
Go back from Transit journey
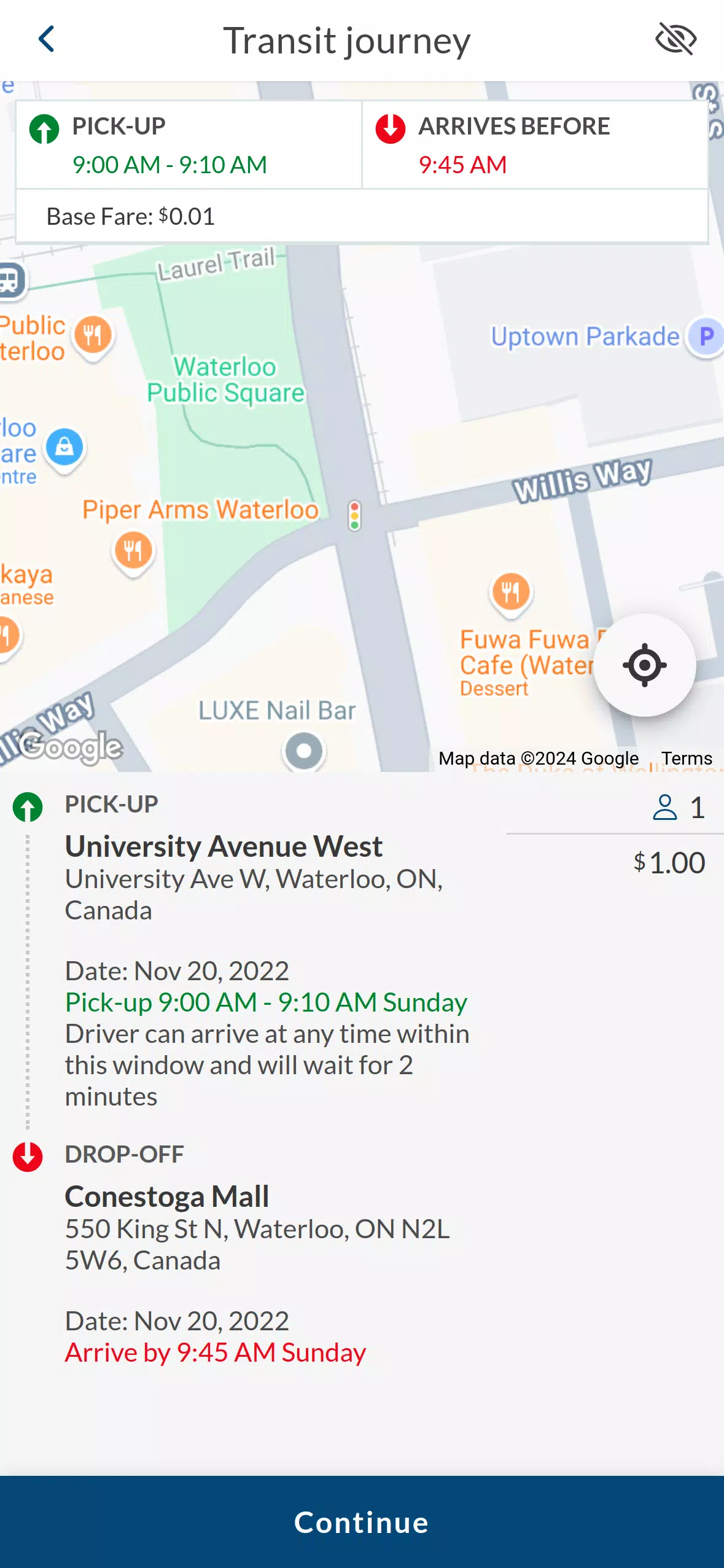point(47,40)
